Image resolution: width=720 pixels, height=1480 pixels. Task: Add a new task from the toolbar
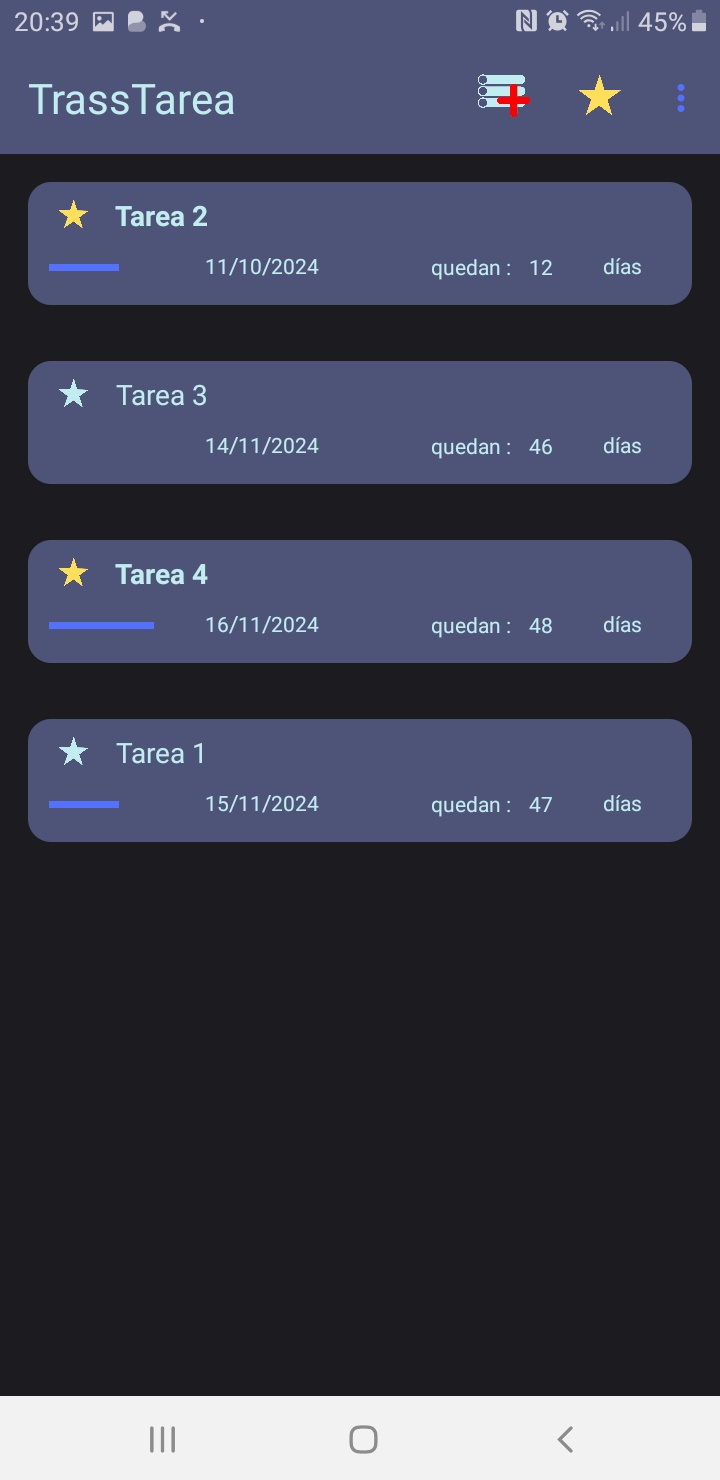tap(504, 96)
